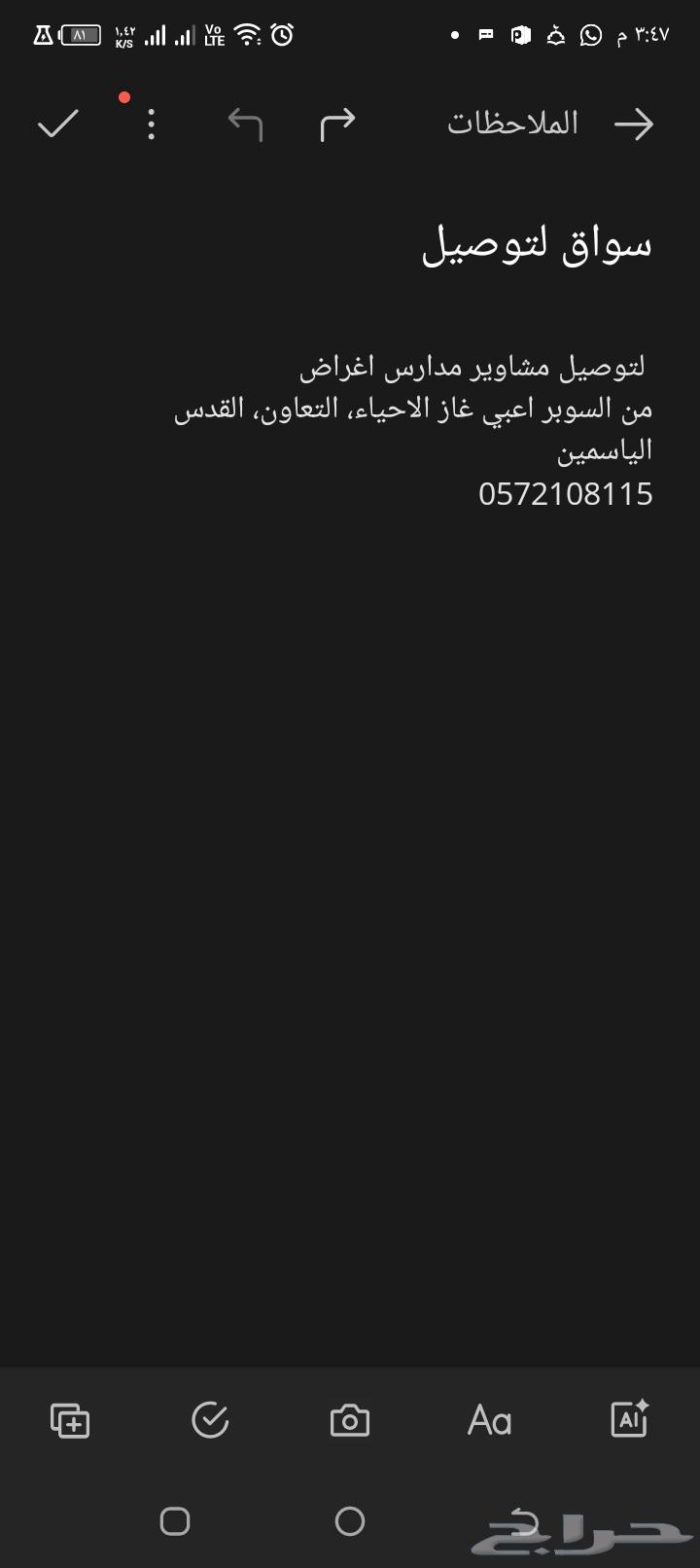Open WhatsApp from the status bar
This screenshot has height=1568, width=700.
[x=590, y=35]
